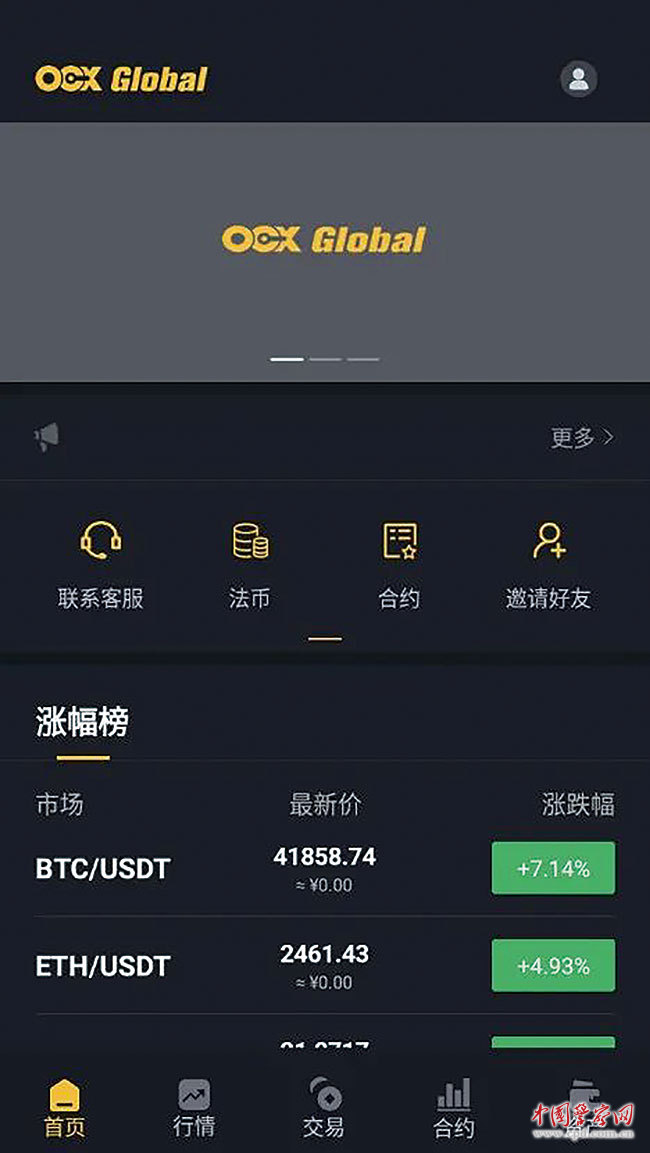The width and height of the screenshot is (650, 1153).
Task: Switch to the 合约 bottom tab
Action: click(x=453, y=1108)
